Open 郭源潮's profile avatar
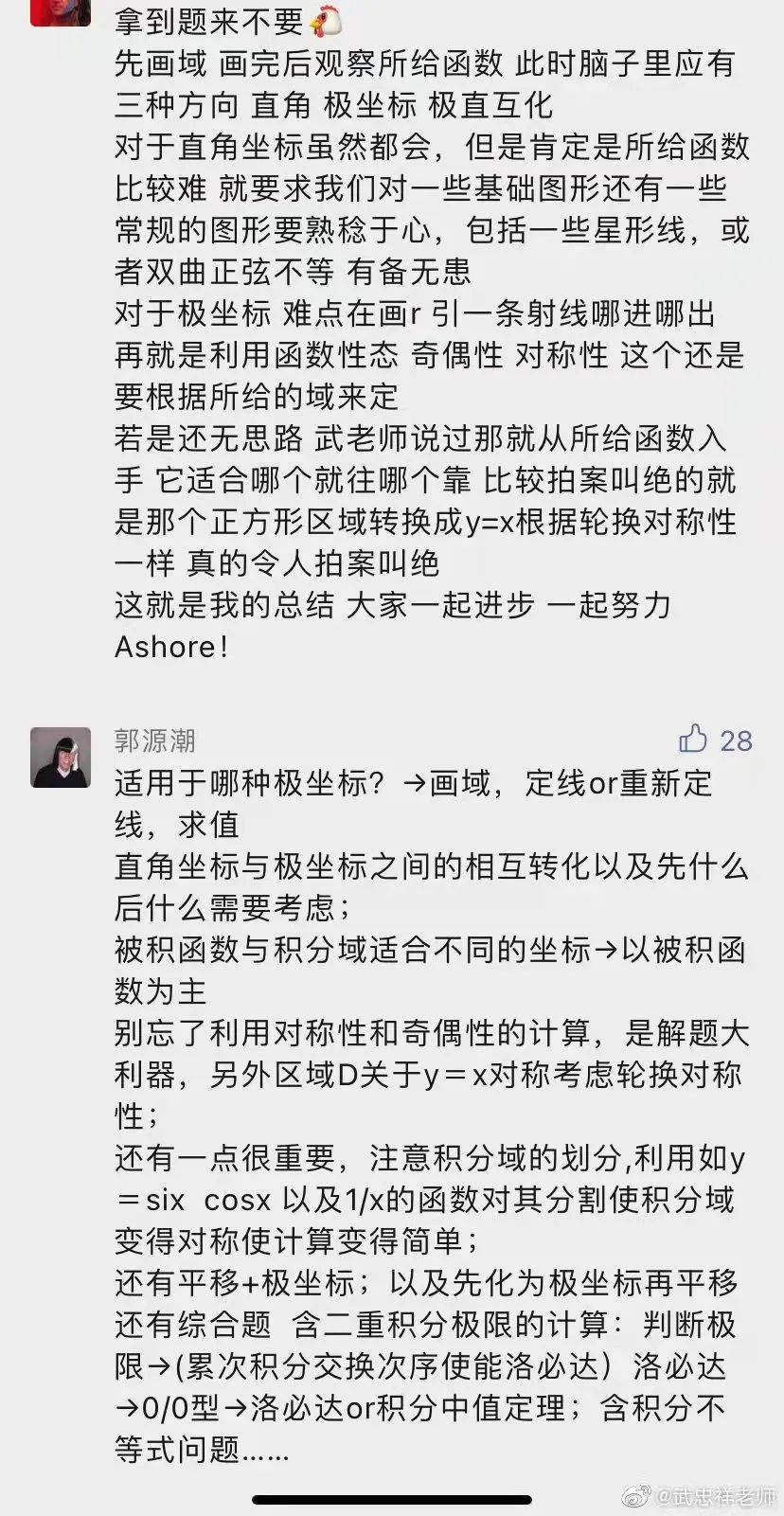 click(x=61, y=758)
